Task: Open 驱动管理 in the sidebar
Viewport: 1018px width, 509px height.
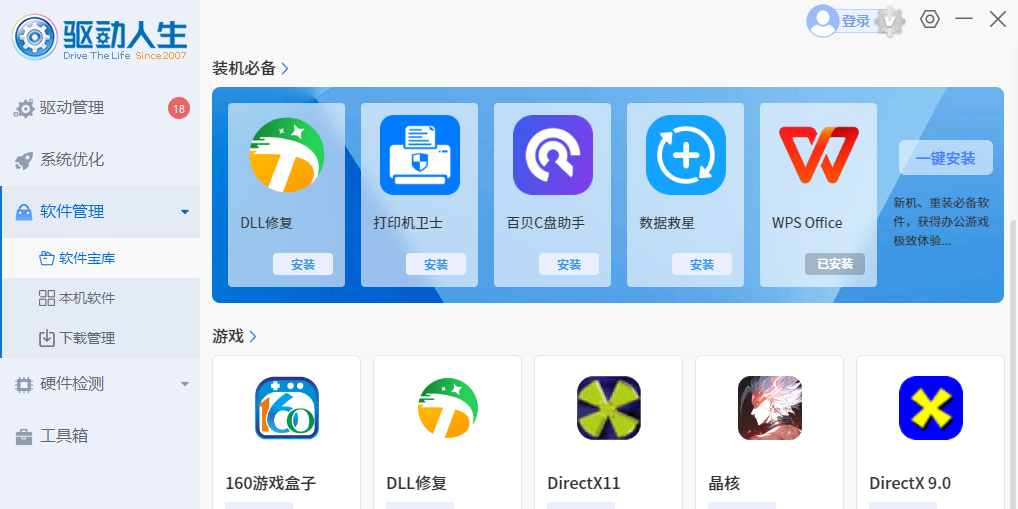Action: (72, 108)
